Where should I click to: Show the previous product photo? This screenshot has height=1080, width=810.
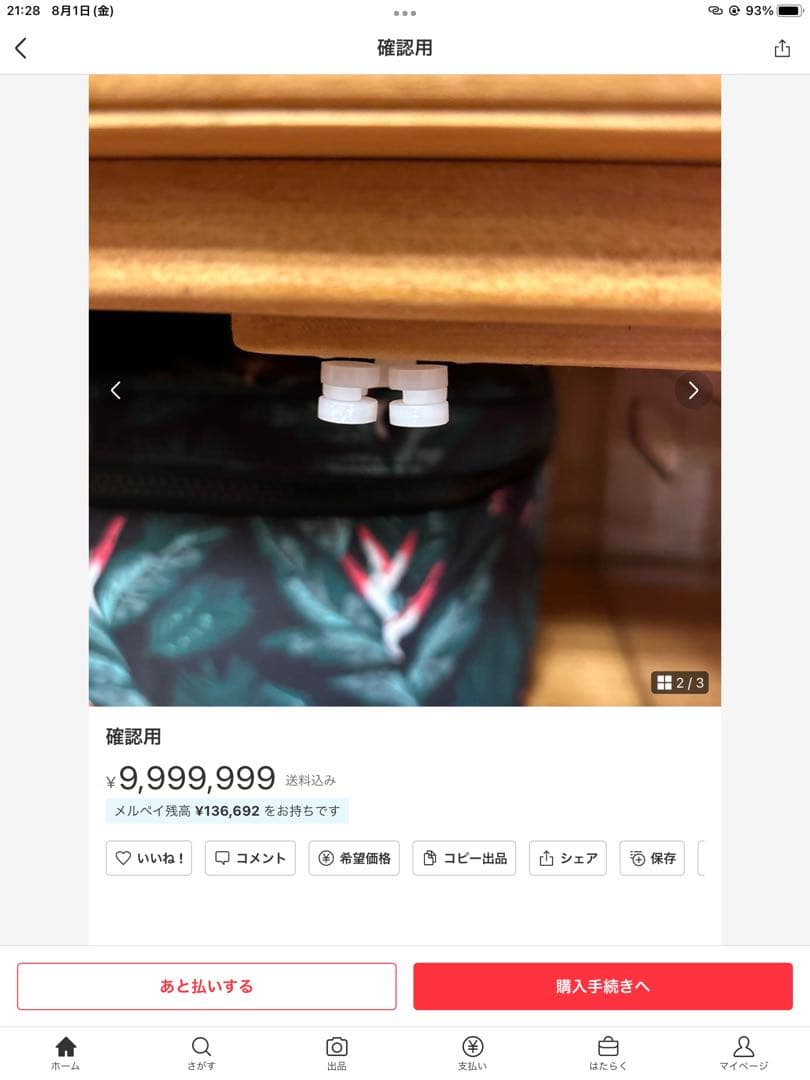(116, 390)
